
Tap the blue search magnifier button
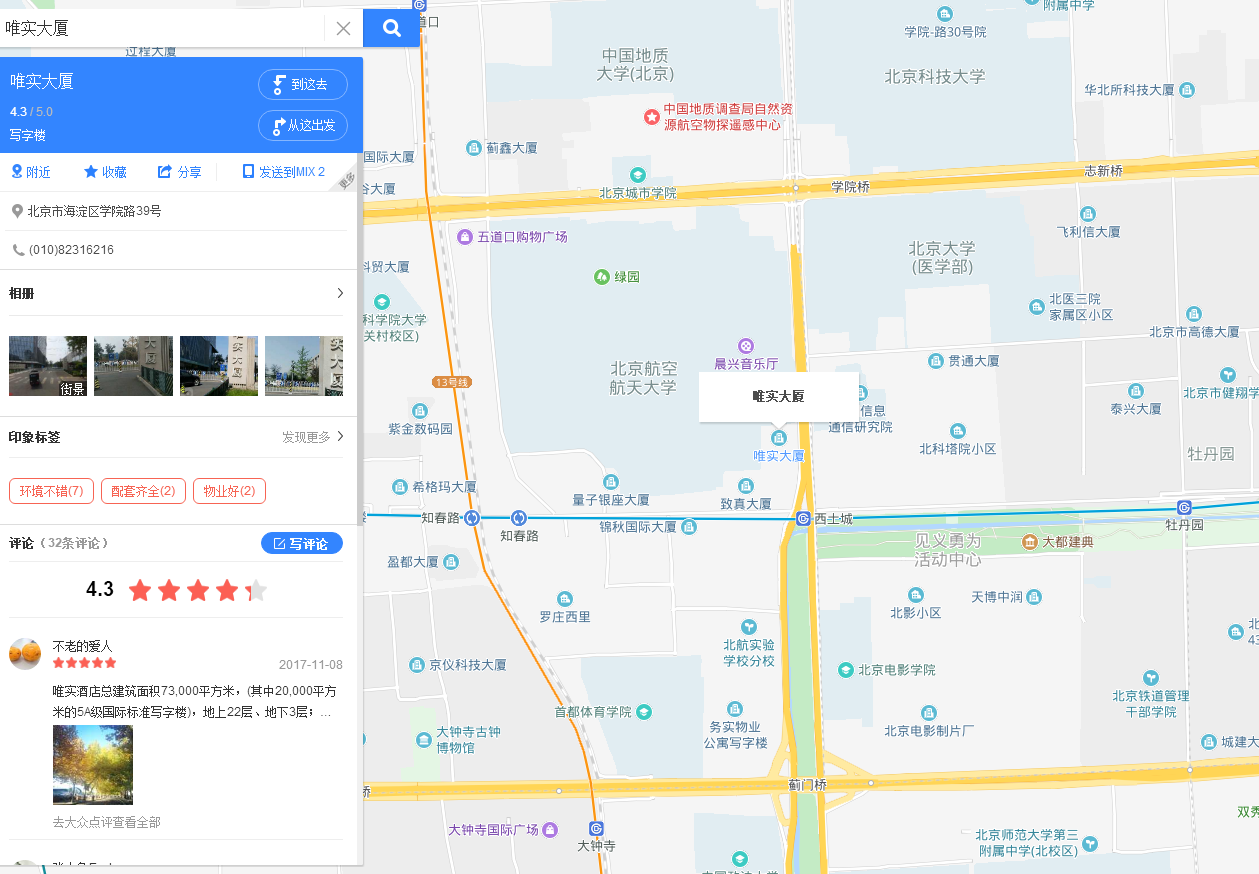click(391, 28)
